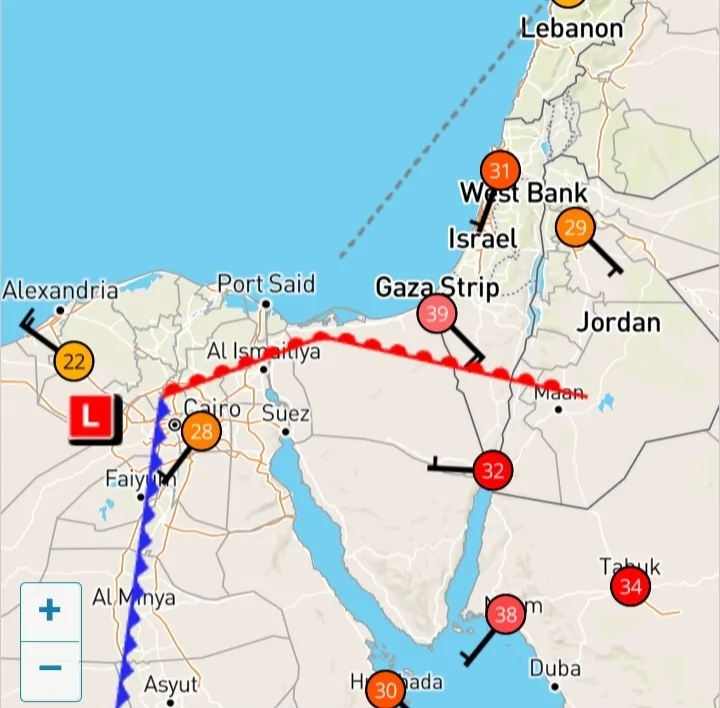Open the red L low-pressure marker
This screenshot has height=708, width=720.
[x=93, y=418]
